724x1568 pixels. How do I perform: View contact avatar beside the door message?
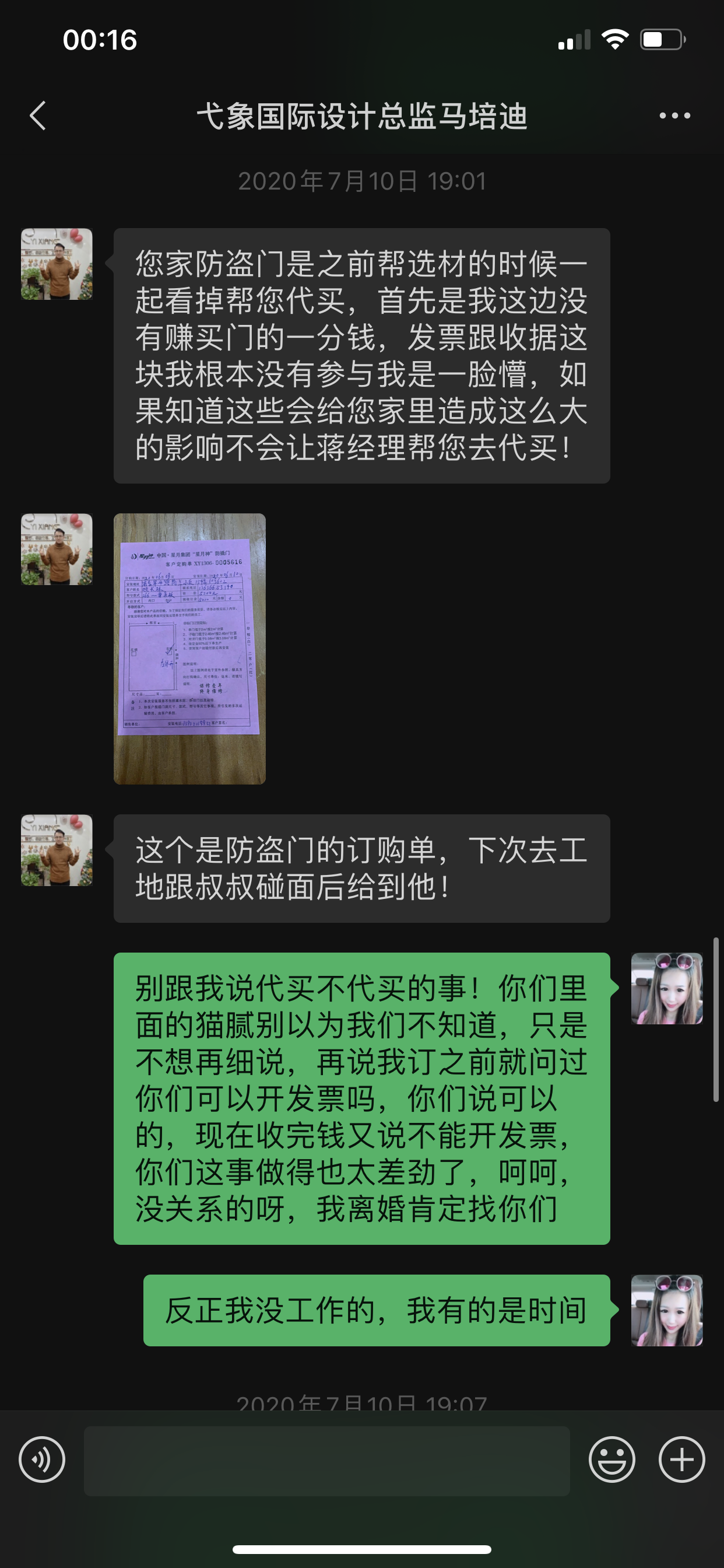tap(57, 264)
